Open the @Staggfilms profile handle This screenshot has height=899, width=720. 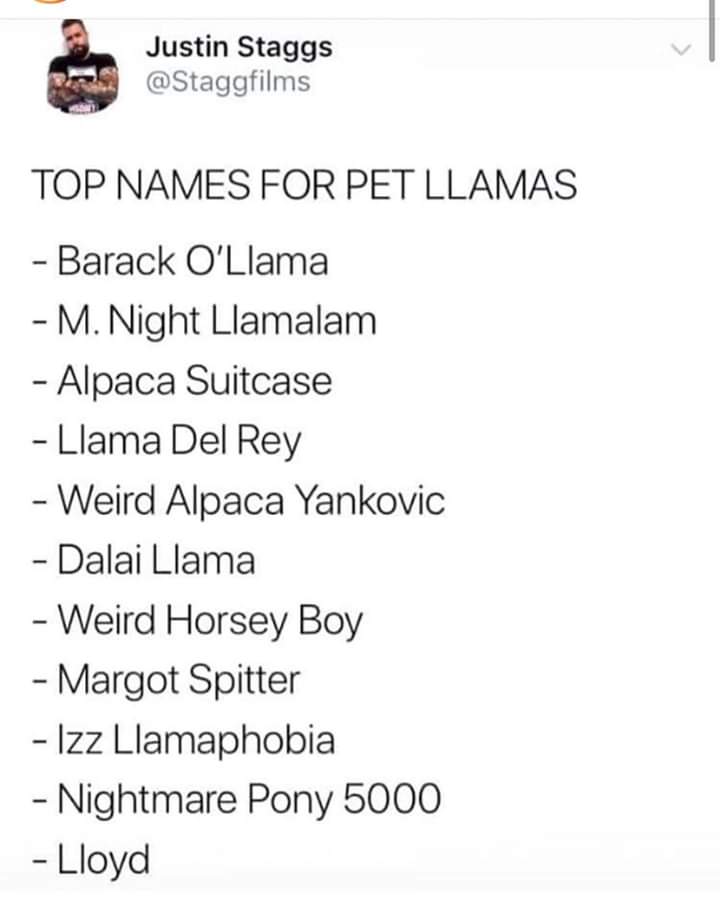(x=228, y=81)
